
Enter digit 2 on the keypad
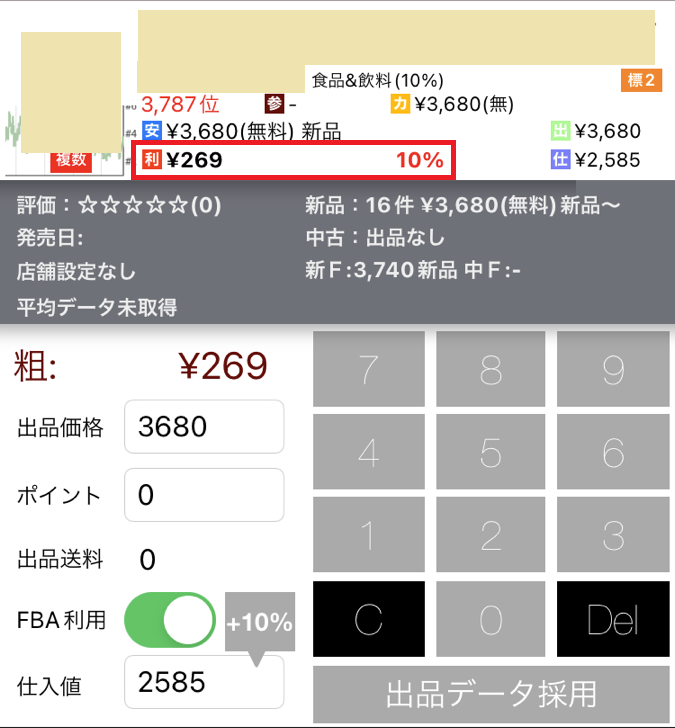491,536
